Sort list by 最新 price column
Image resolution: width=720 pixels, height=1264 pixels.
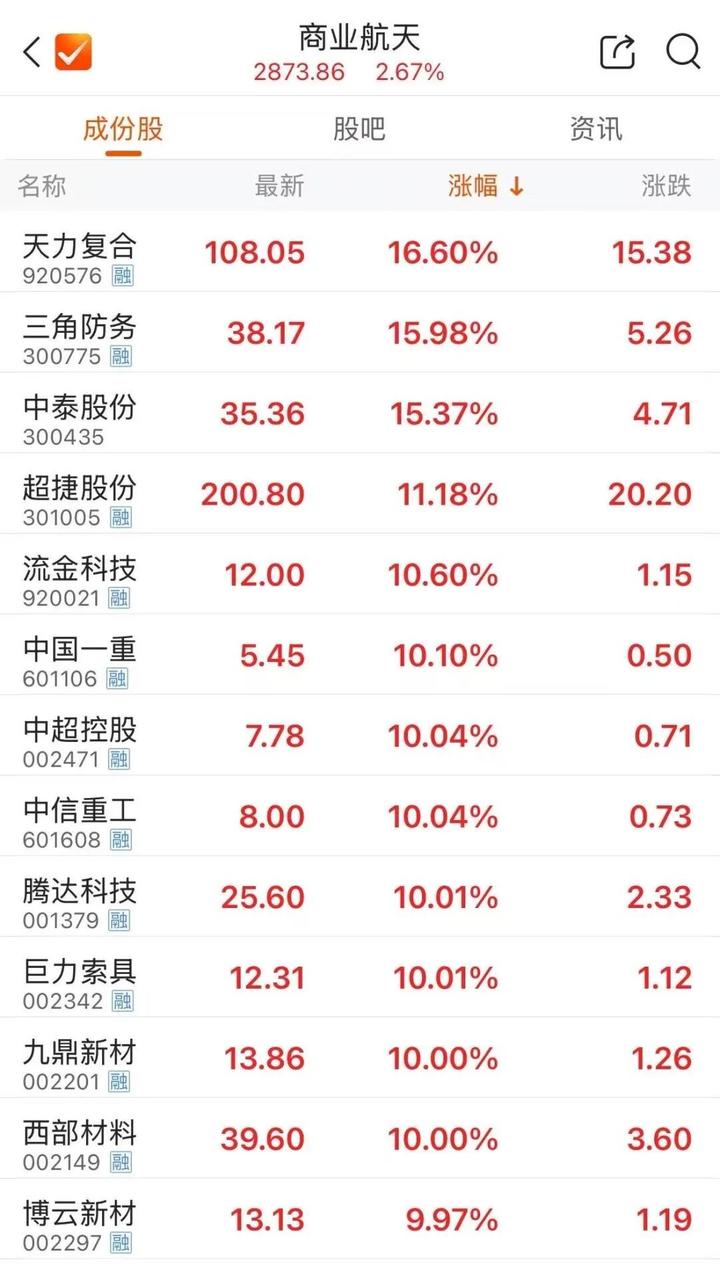click(279, 186)
